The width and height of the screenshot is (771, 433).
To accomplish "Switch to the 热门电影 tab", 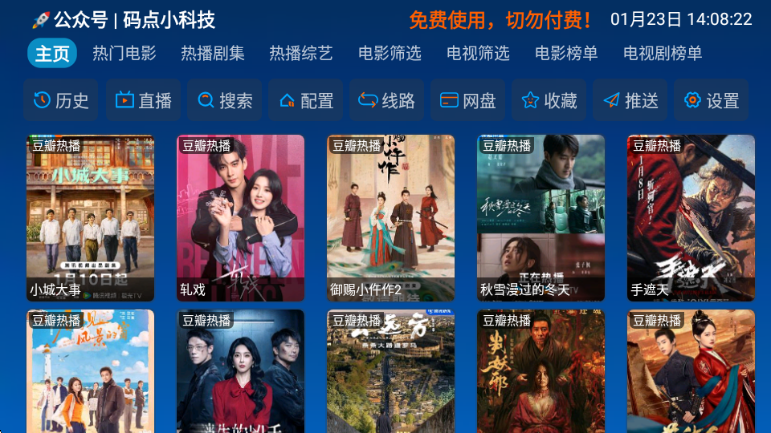I will [x=124, y=54].
